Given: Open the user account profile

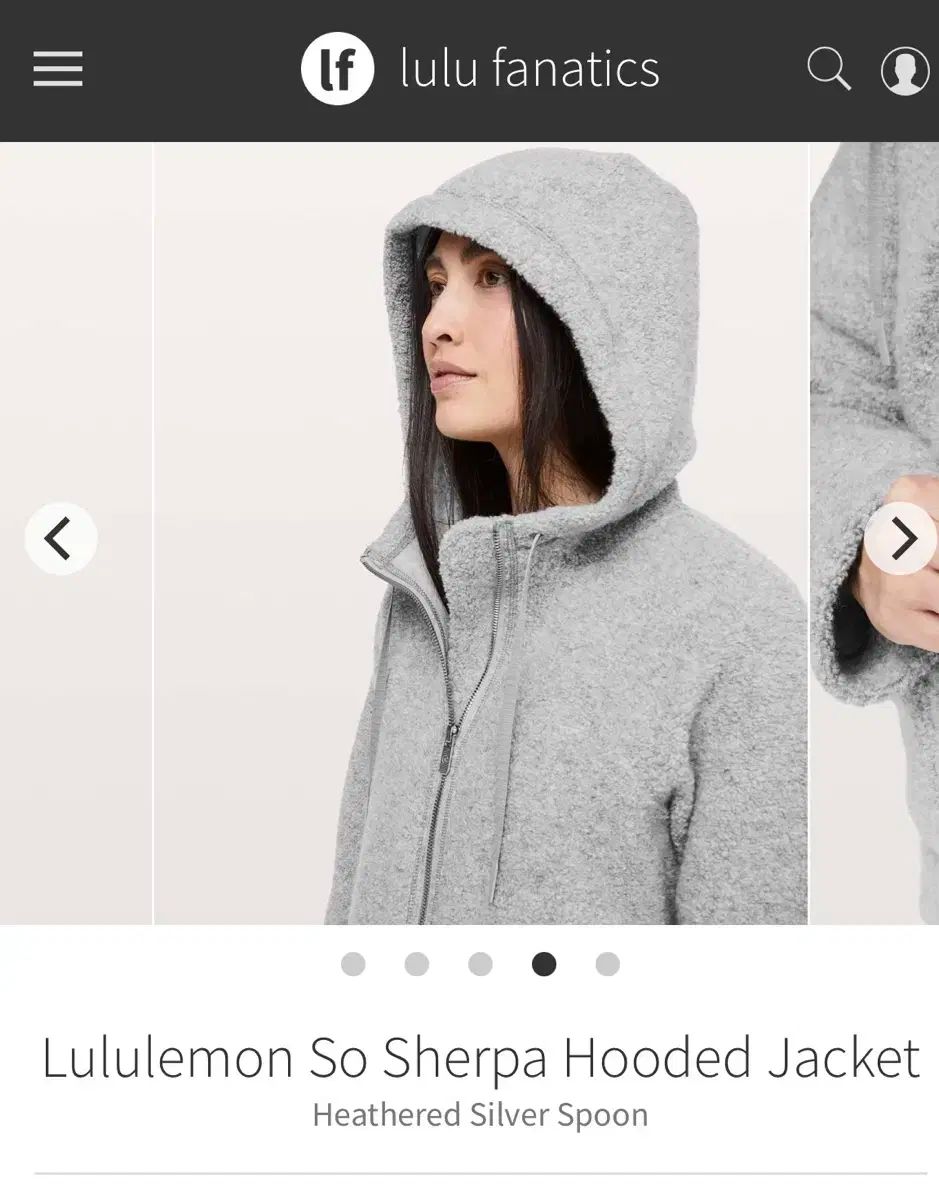Looking at the screenshot, I should (x=904, y=71).
